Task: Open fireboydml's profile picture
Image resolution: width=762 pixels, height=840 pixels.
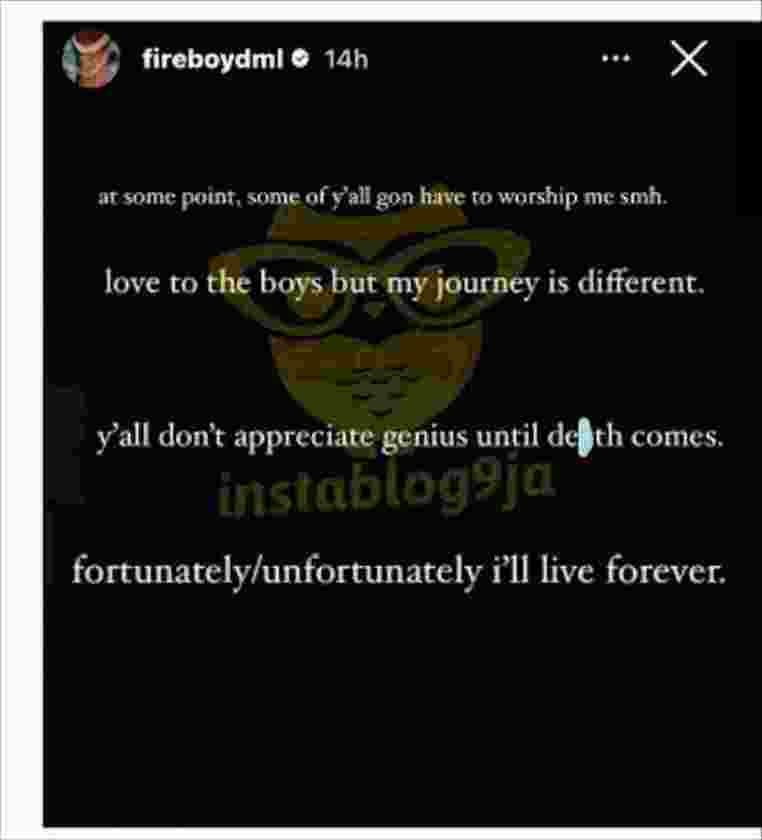Action: [x=90, y=60]
